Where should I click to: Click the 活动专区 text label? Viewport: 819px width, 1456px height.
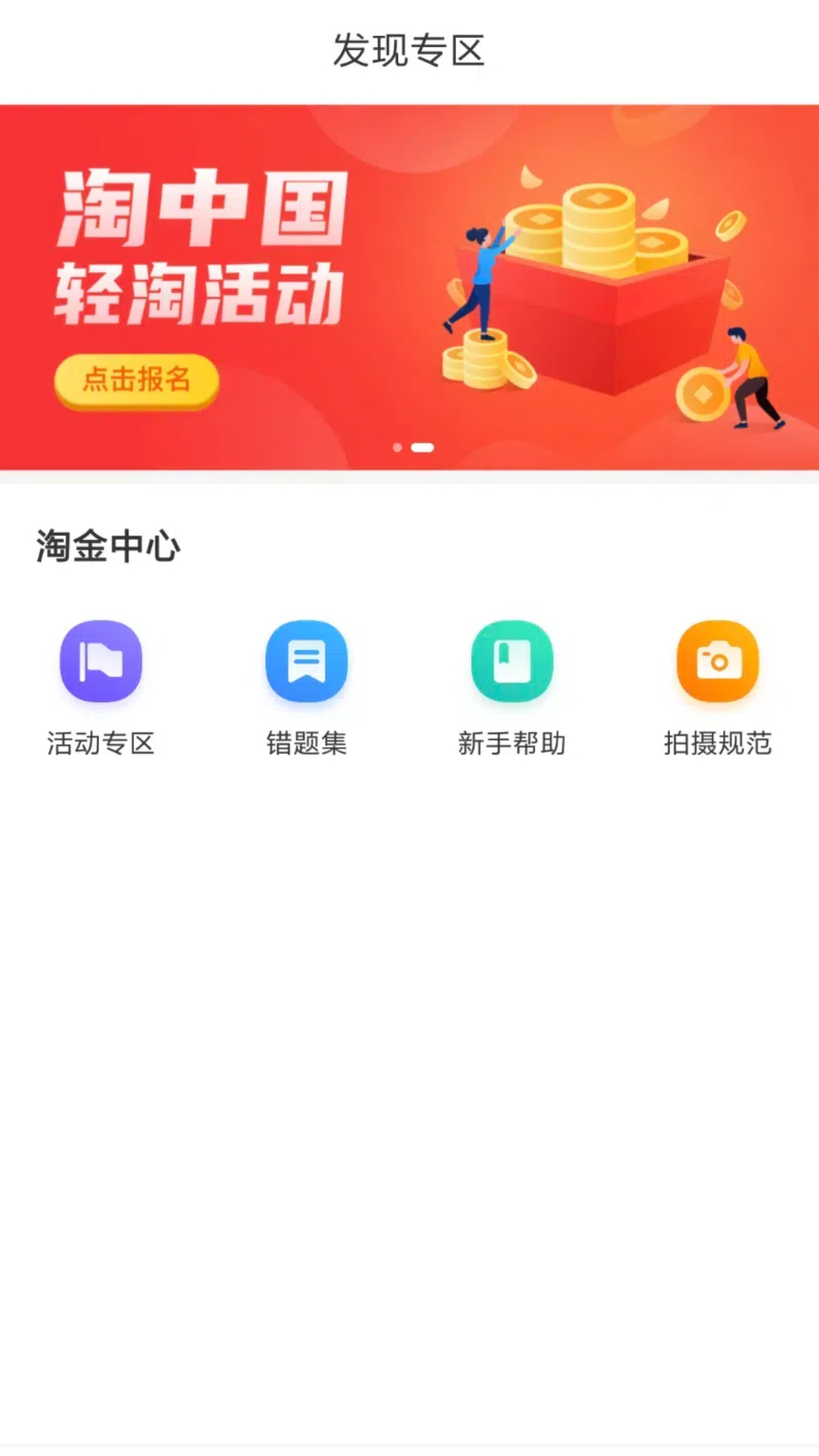pyautogui.click(x=102, y=745)
